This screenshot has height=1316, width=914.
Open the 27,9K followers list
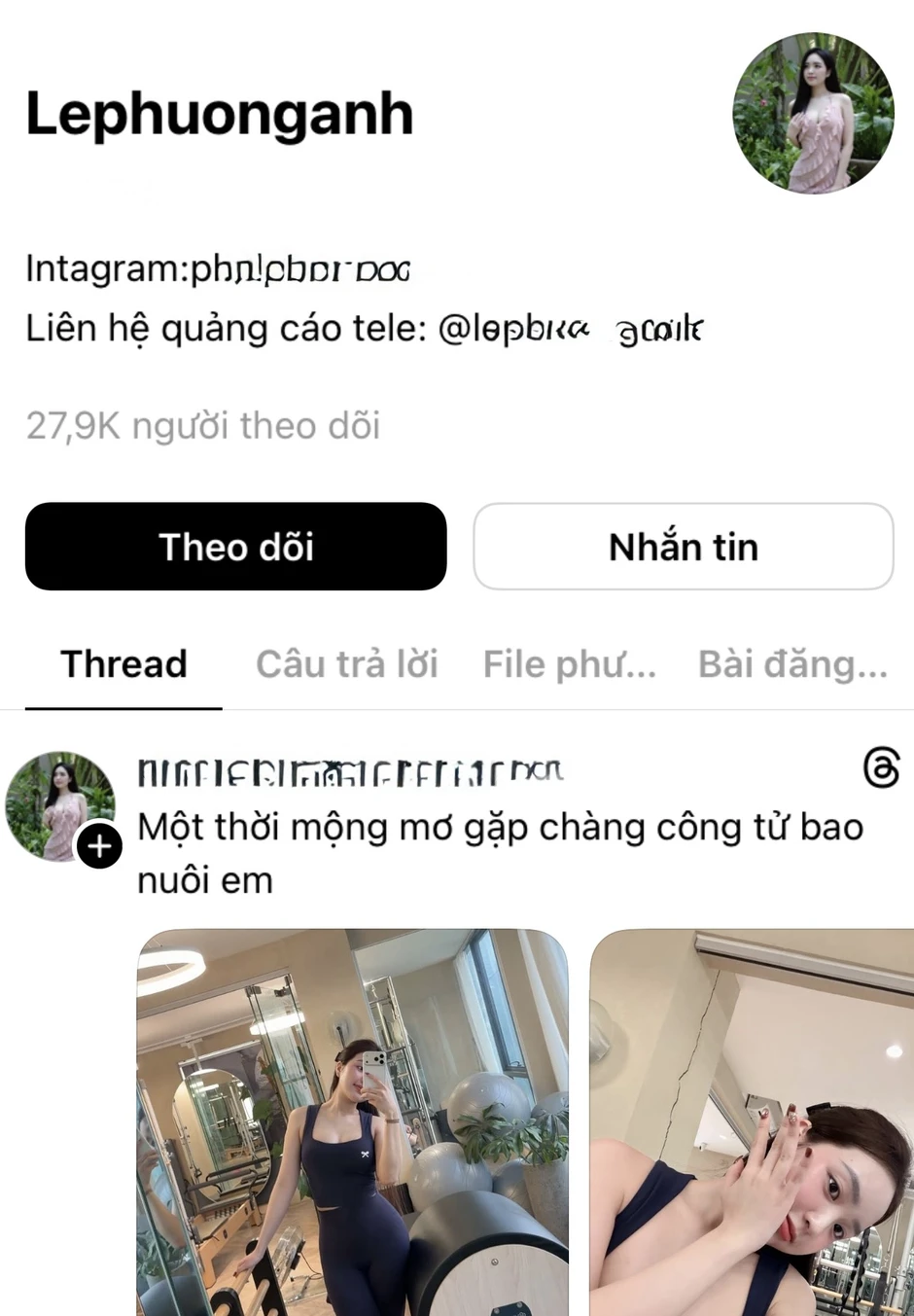coord(202,424)
